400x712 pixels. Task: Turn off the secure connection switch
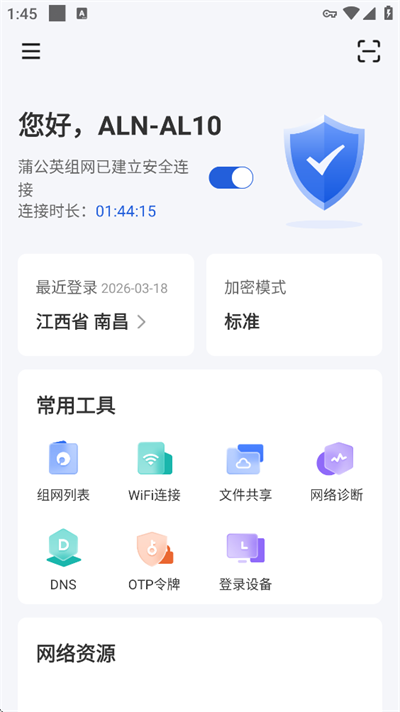click(231, 178)
